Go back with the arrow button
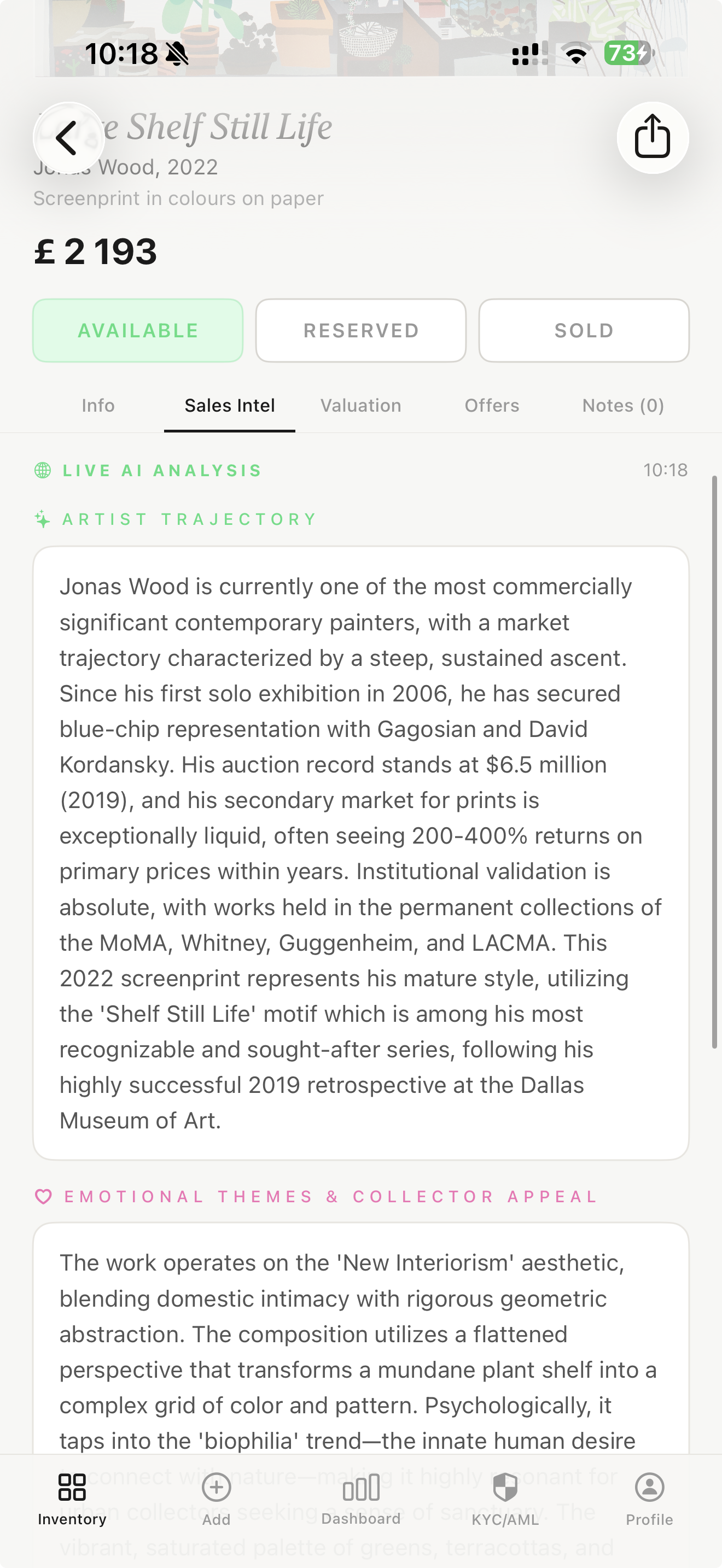722x1568 pixels. tap(68, 138)
